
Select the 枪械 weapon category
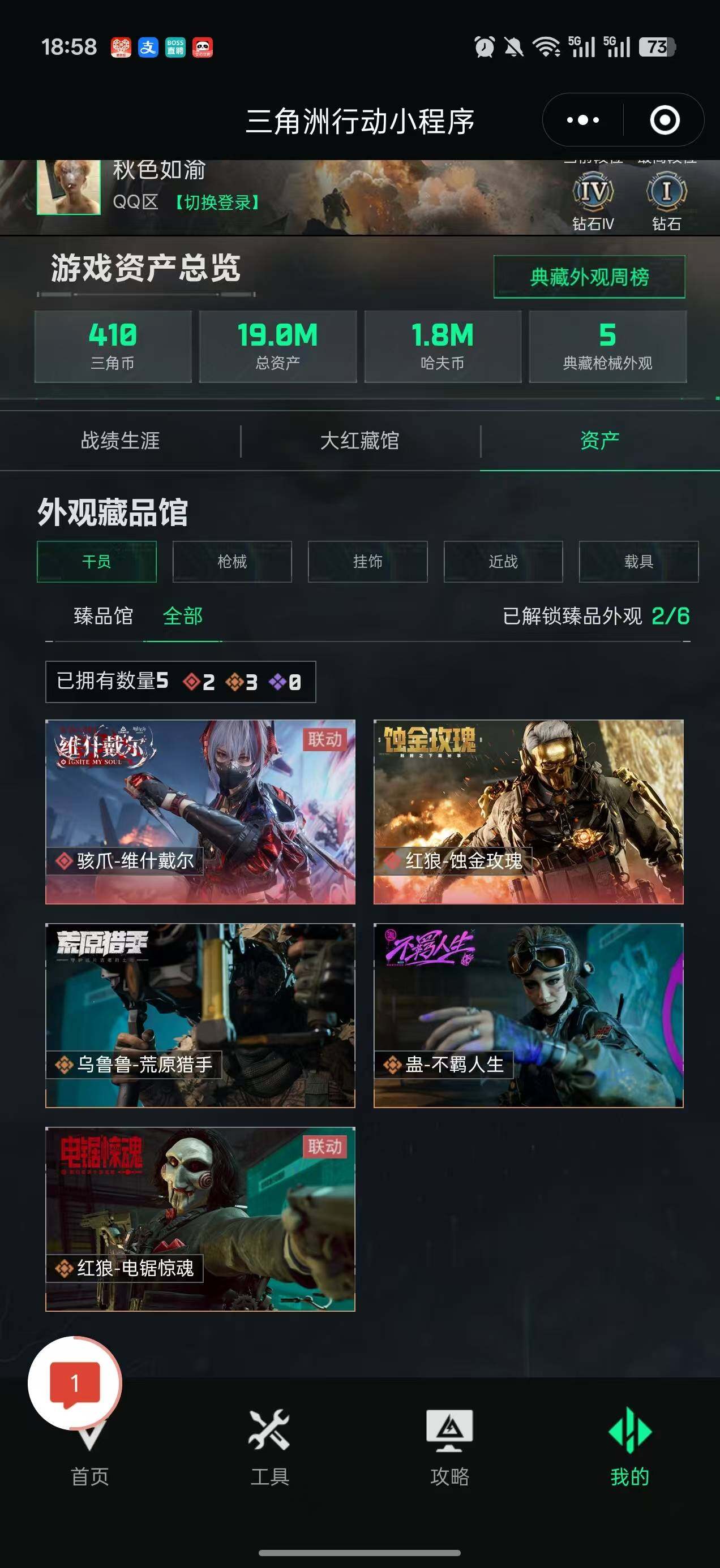[232, 562]
